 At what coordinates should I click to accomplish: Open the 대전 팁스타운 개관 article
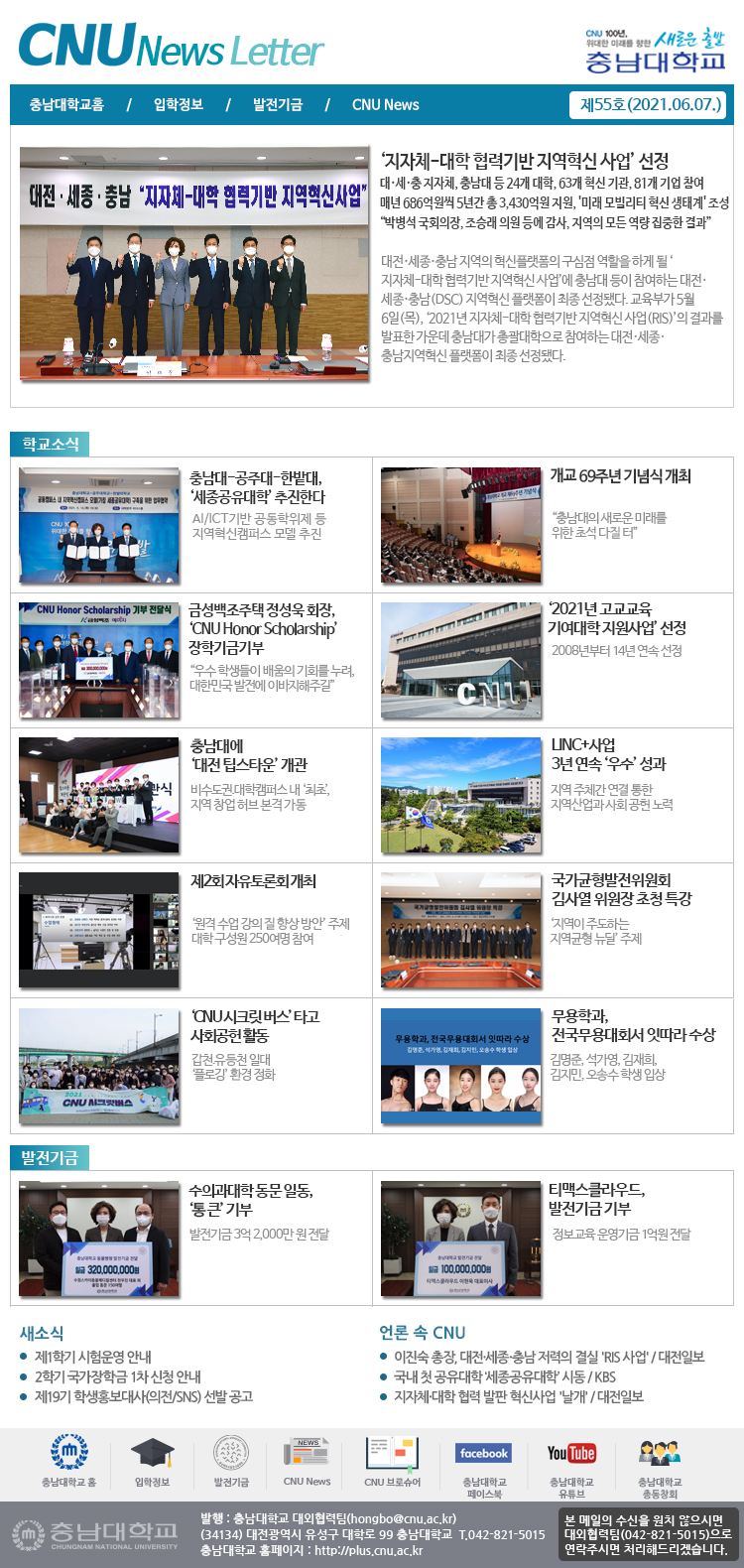pos(249,755)
